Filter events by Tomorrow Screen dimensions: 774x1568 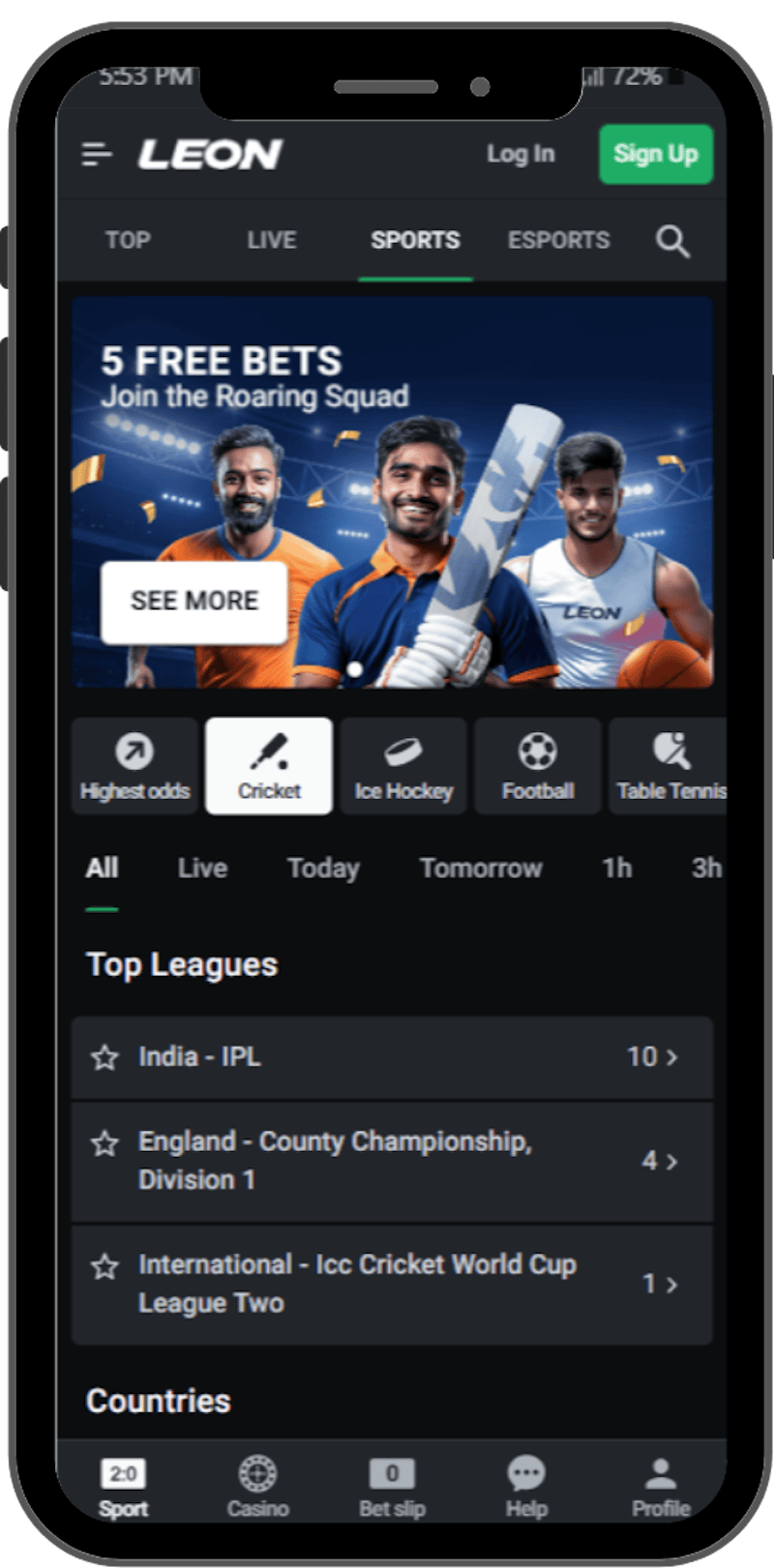coord(481,869)
